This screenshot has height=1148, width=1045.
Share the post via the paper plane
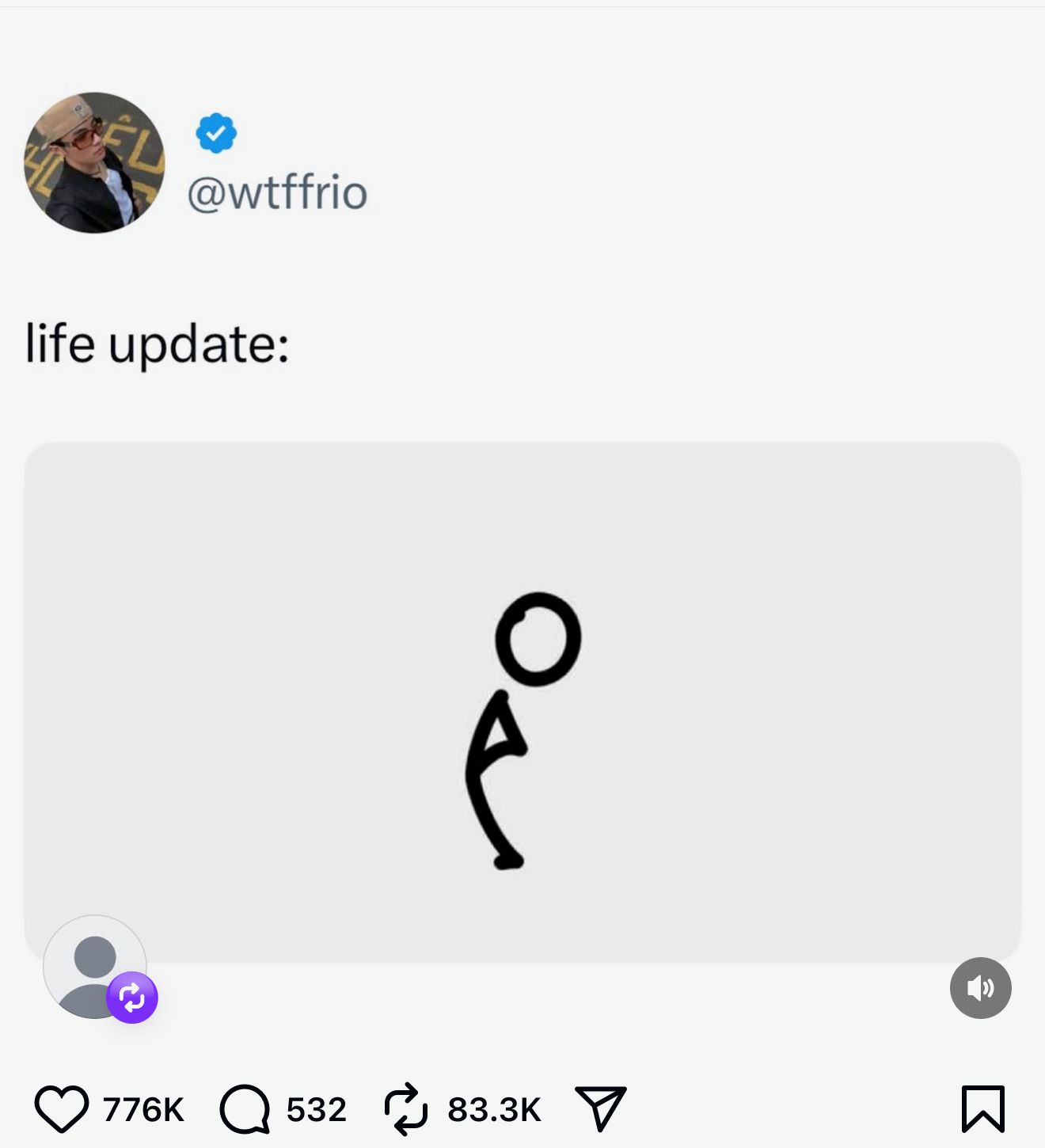click(601, 1107)
